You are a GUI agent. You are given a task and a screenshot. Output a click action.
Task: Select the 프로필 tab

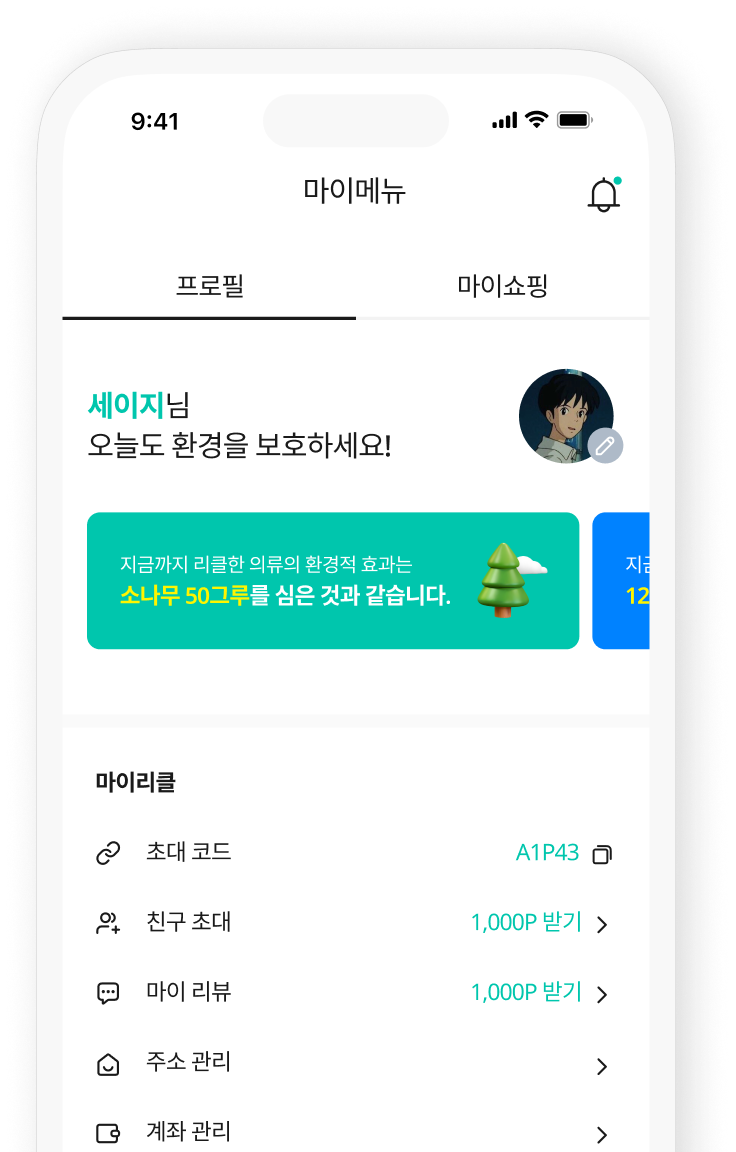pos(210,286)
